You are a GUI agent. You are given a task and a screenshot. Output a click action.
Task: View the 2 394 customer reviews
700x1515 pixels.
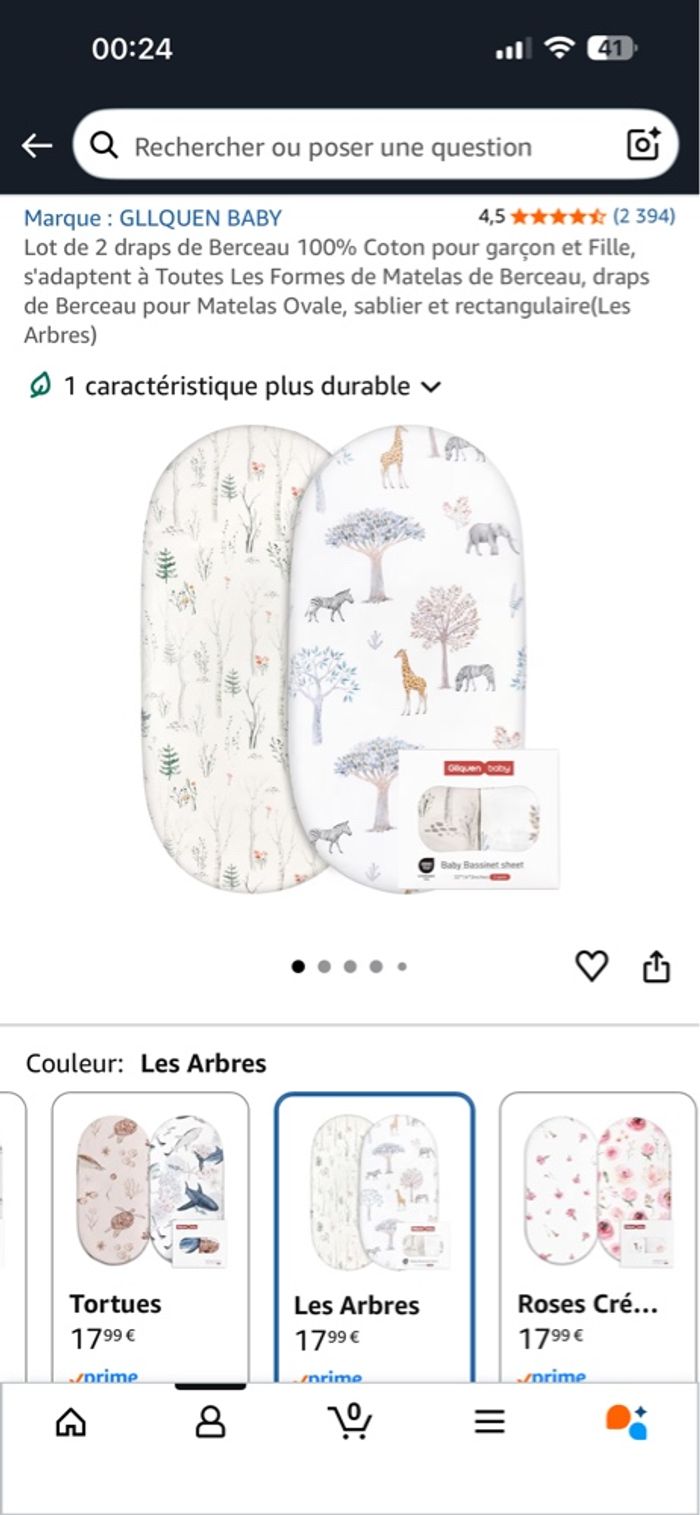point(643,216)
